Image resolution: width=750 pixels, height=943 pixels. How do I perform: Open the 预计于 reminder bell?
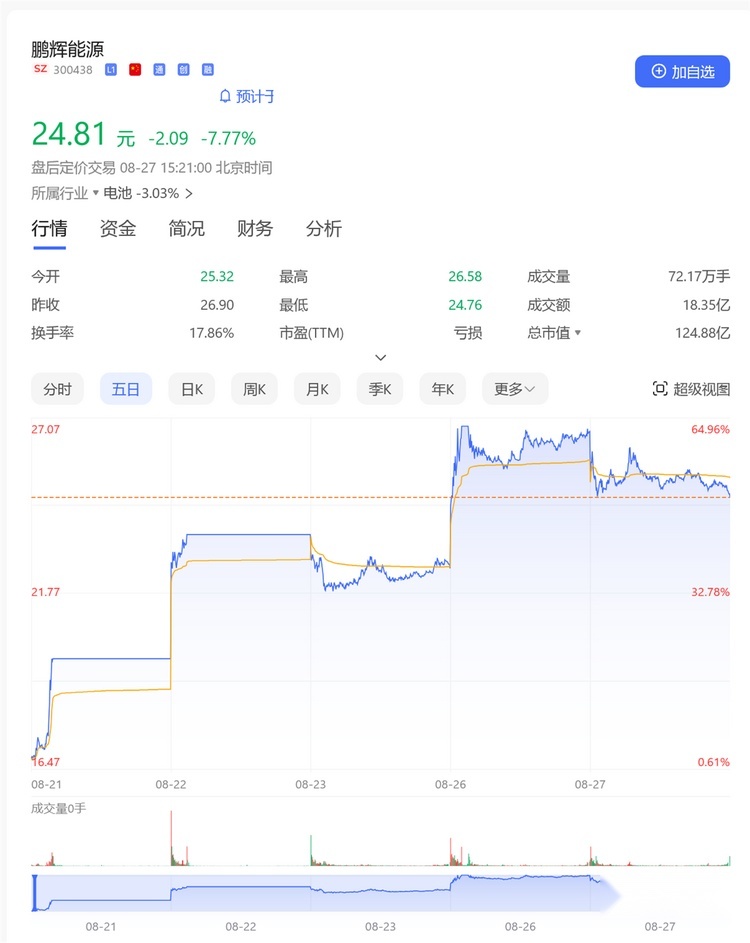point(246,96)
